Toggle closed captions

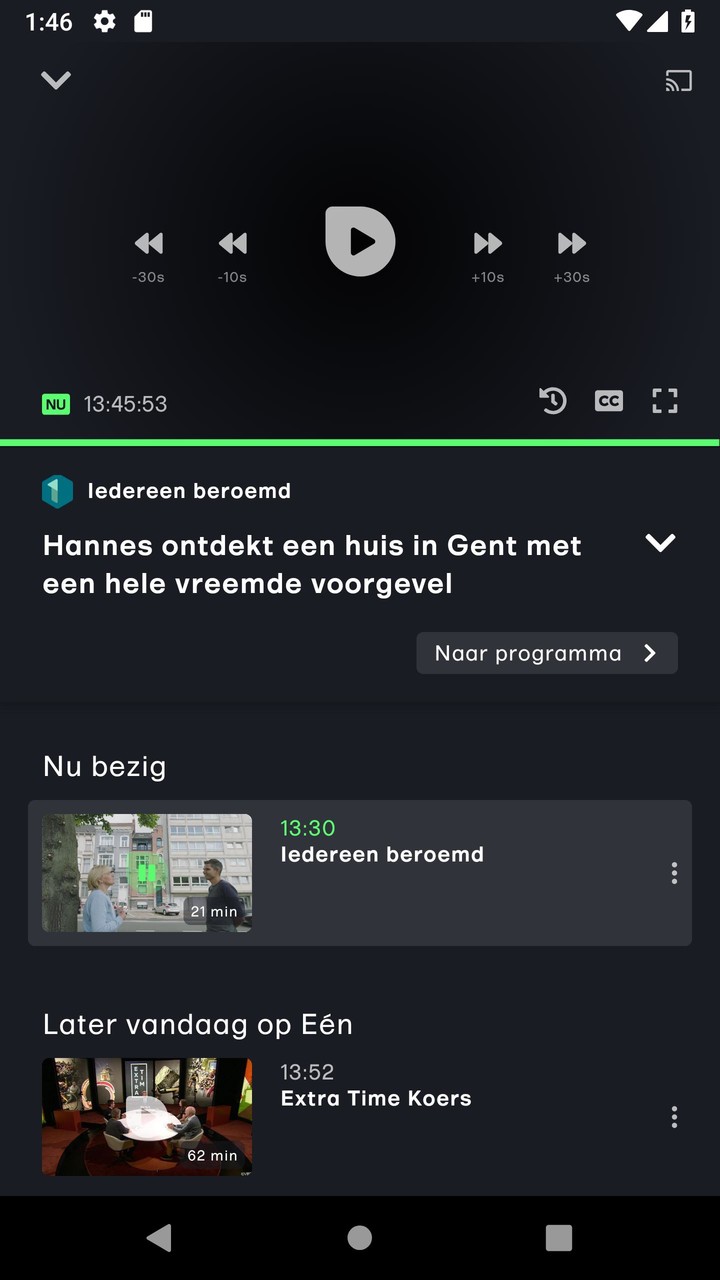click(x=609, y=401)
